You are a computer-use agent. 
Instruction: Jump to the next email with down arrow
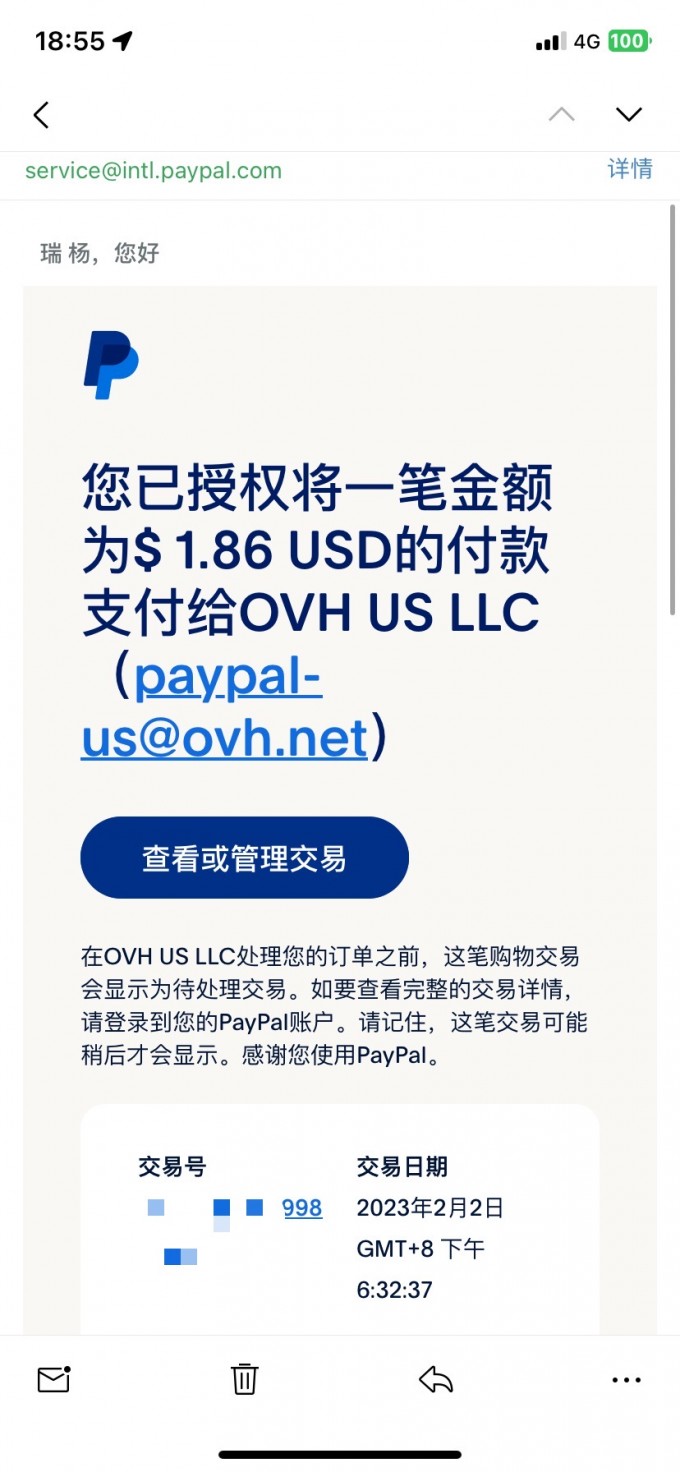click(629, 114)
